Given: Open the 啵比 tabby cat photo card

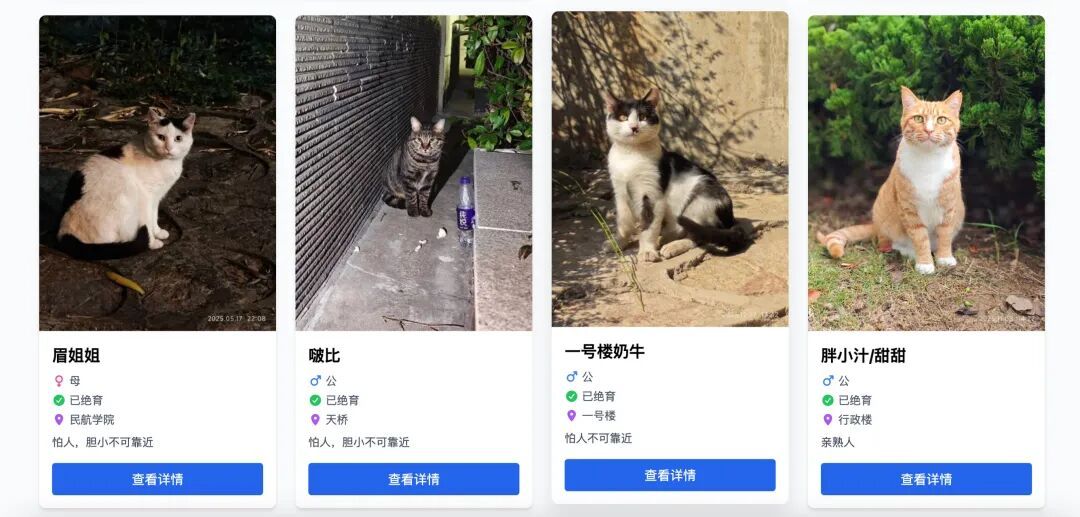Looking at the screenshot, I should pos(413,173).
